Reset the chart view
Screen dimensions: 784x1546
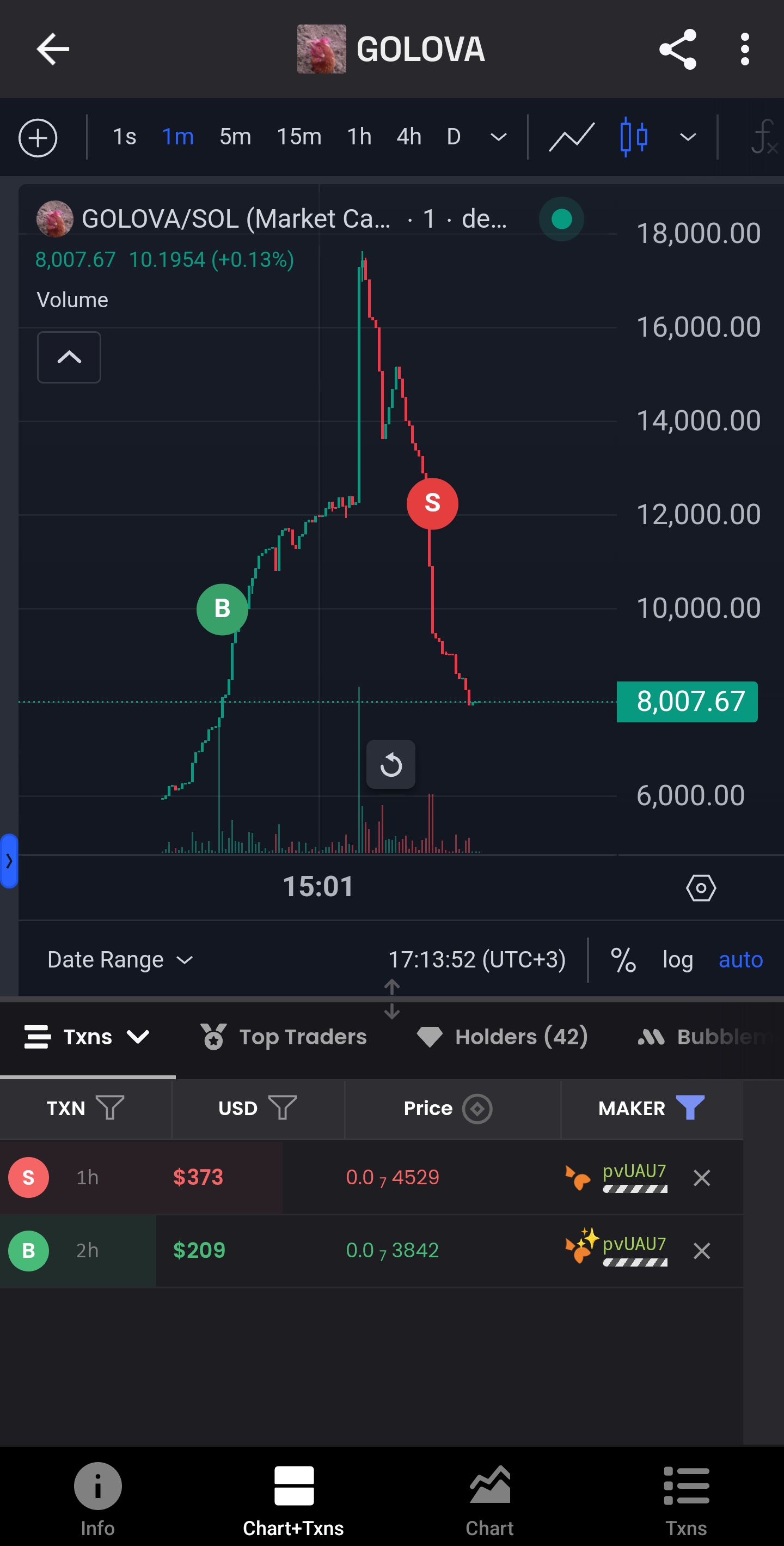(390, 765)
